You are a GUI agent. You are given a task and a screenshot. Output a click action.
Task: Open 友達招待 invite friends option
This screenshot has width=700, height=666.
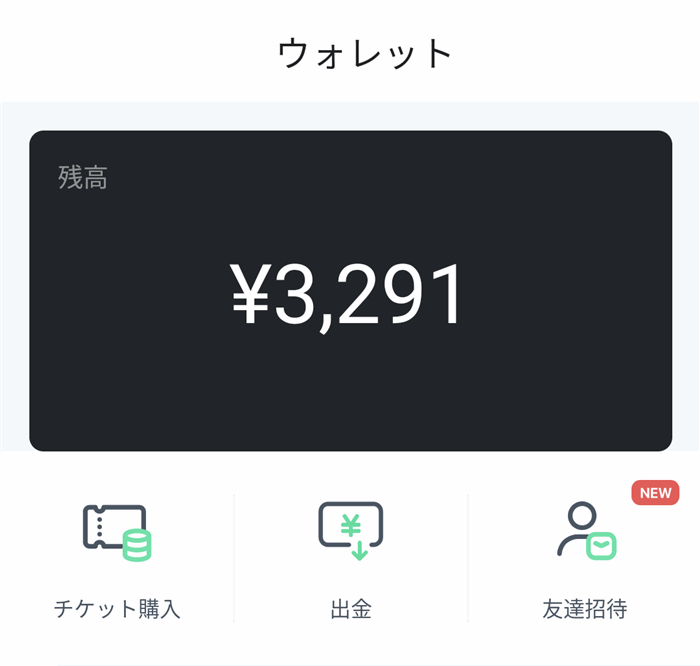(585, 560)
